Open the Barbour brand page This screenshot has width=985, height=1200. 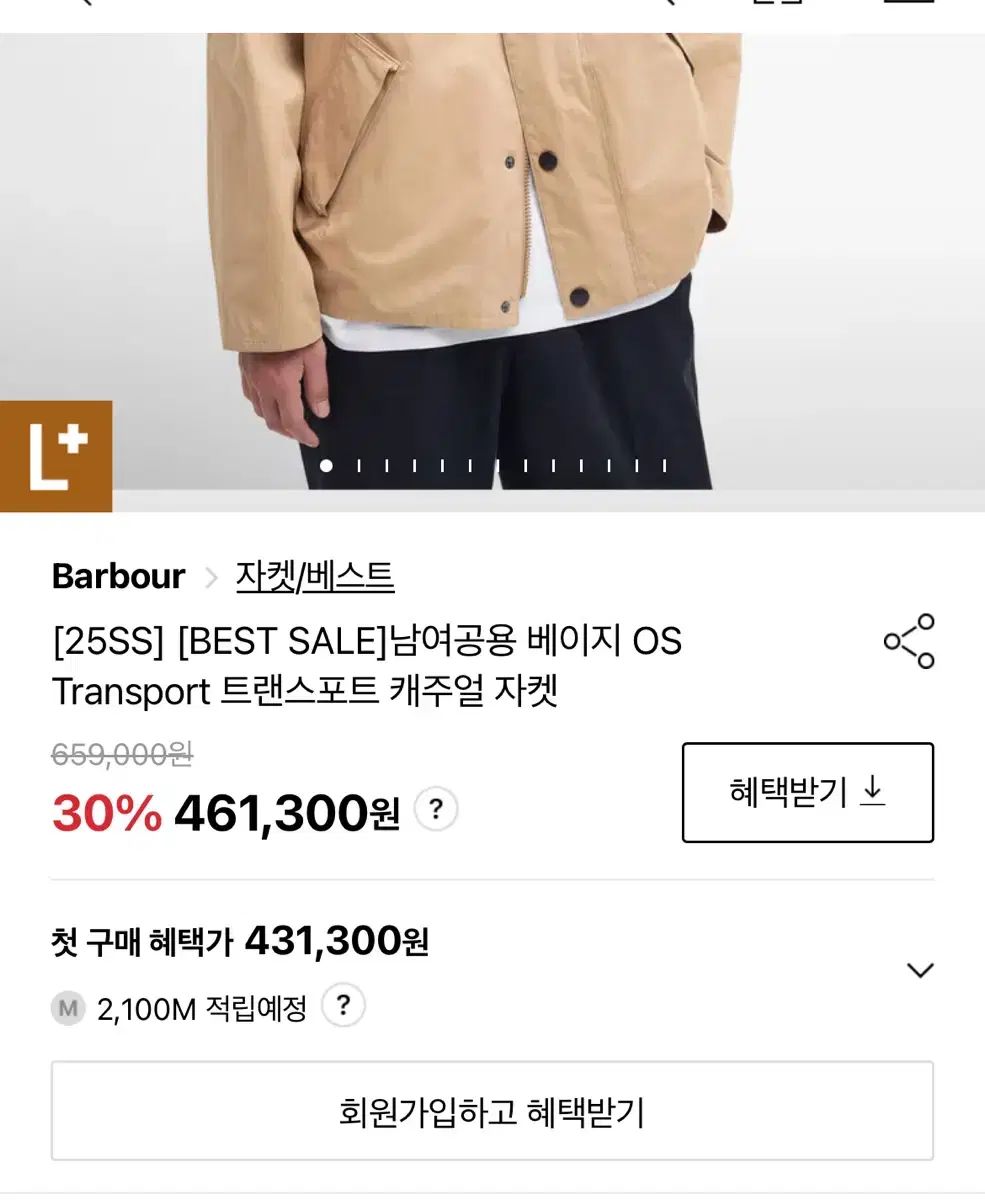pos(117,575)
